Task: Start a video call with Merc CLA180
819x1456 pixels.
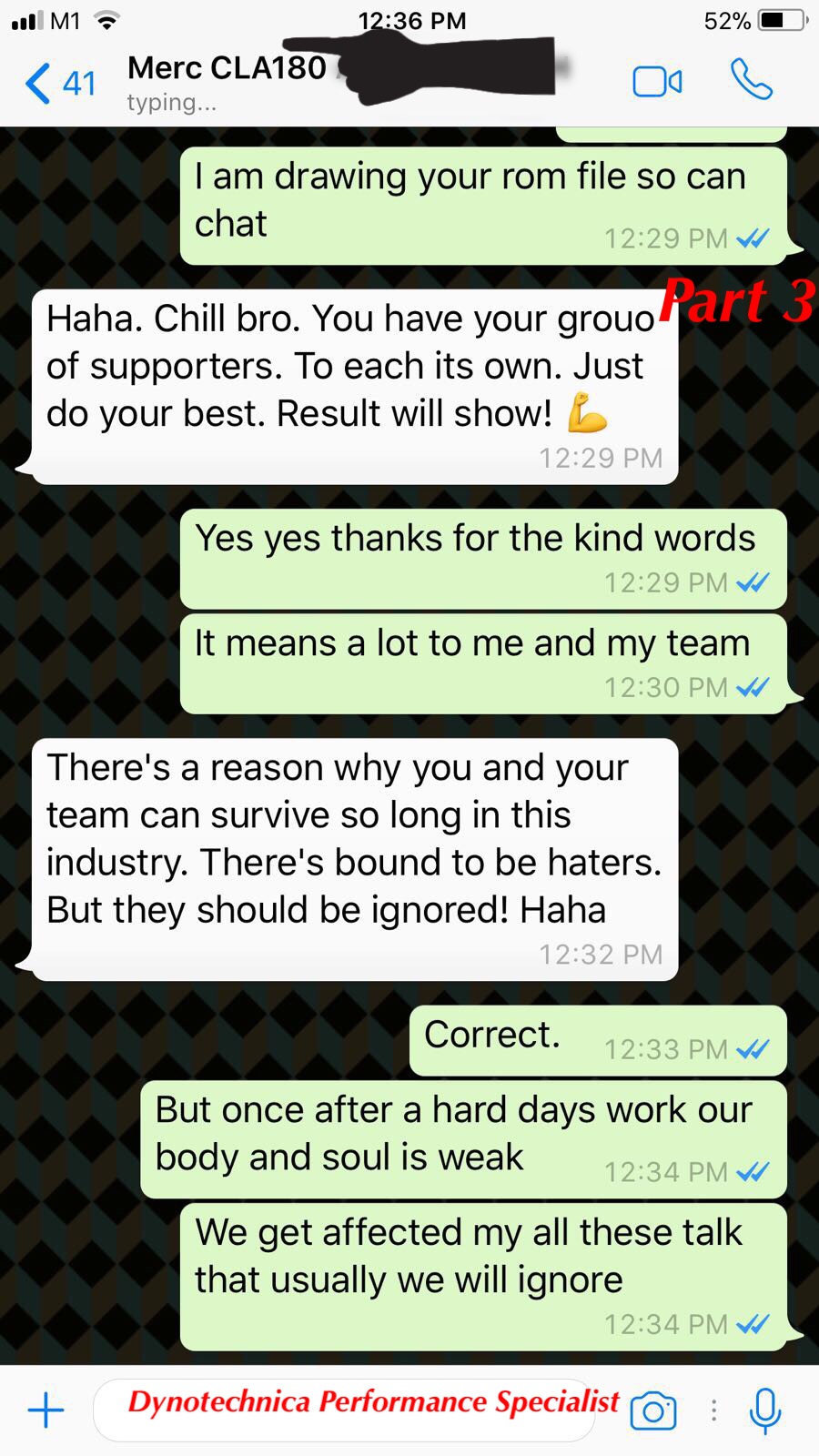Action: pos(657,82)
